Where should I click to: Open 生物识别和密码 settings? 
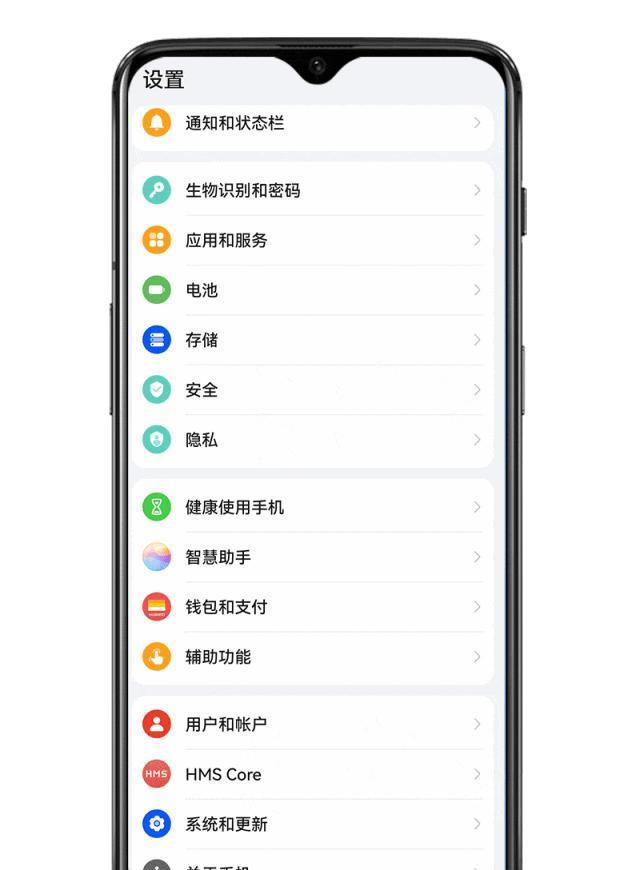click(x=310, y=190)
